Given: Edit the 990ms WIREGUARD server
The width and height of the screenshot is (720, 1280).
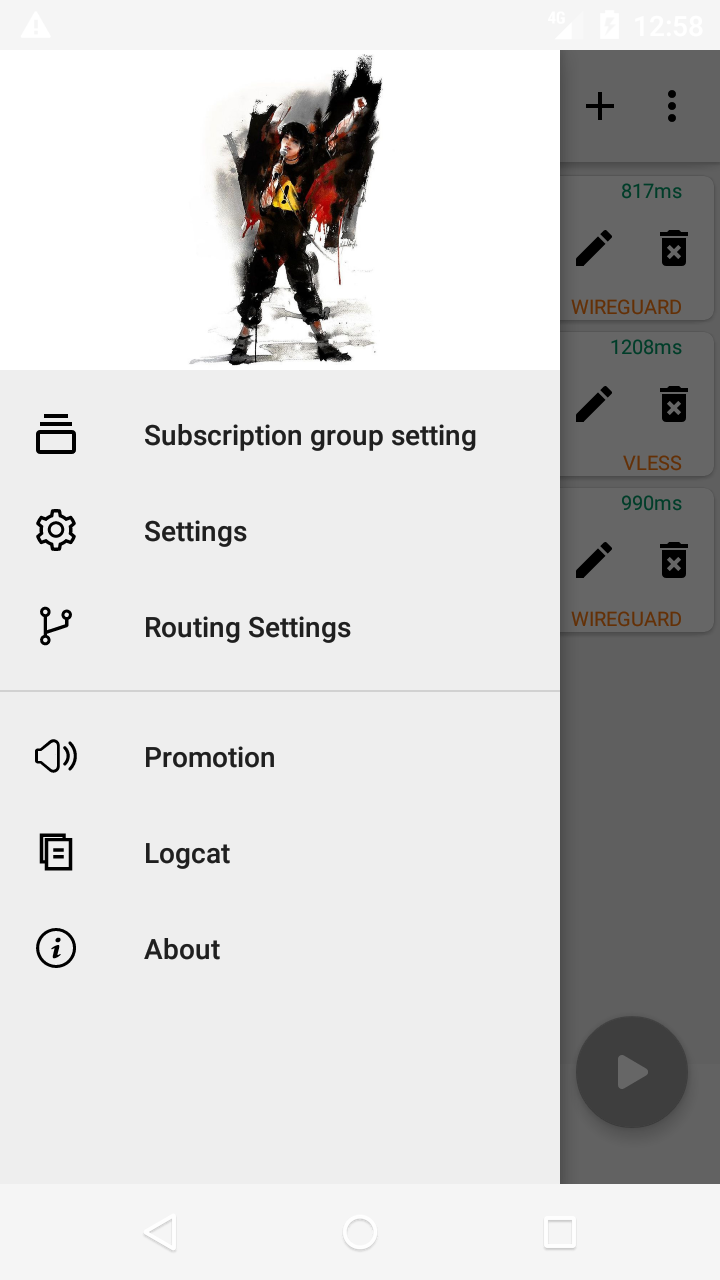Looking at the screenshot, I should click(x=594, y=560).
